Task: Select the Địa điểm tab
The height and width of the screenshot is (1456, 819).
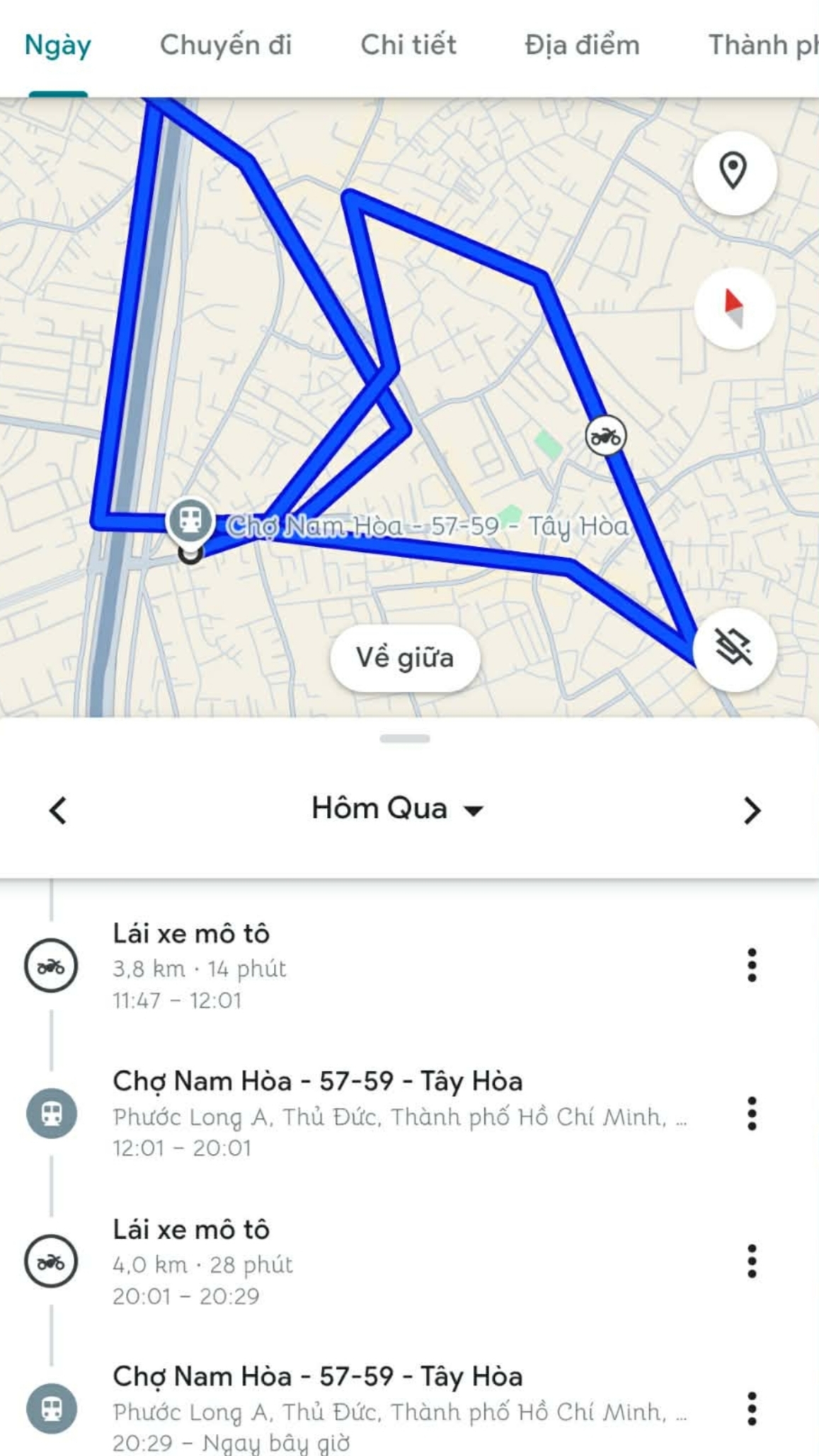Action: click(x=582, y=45)
